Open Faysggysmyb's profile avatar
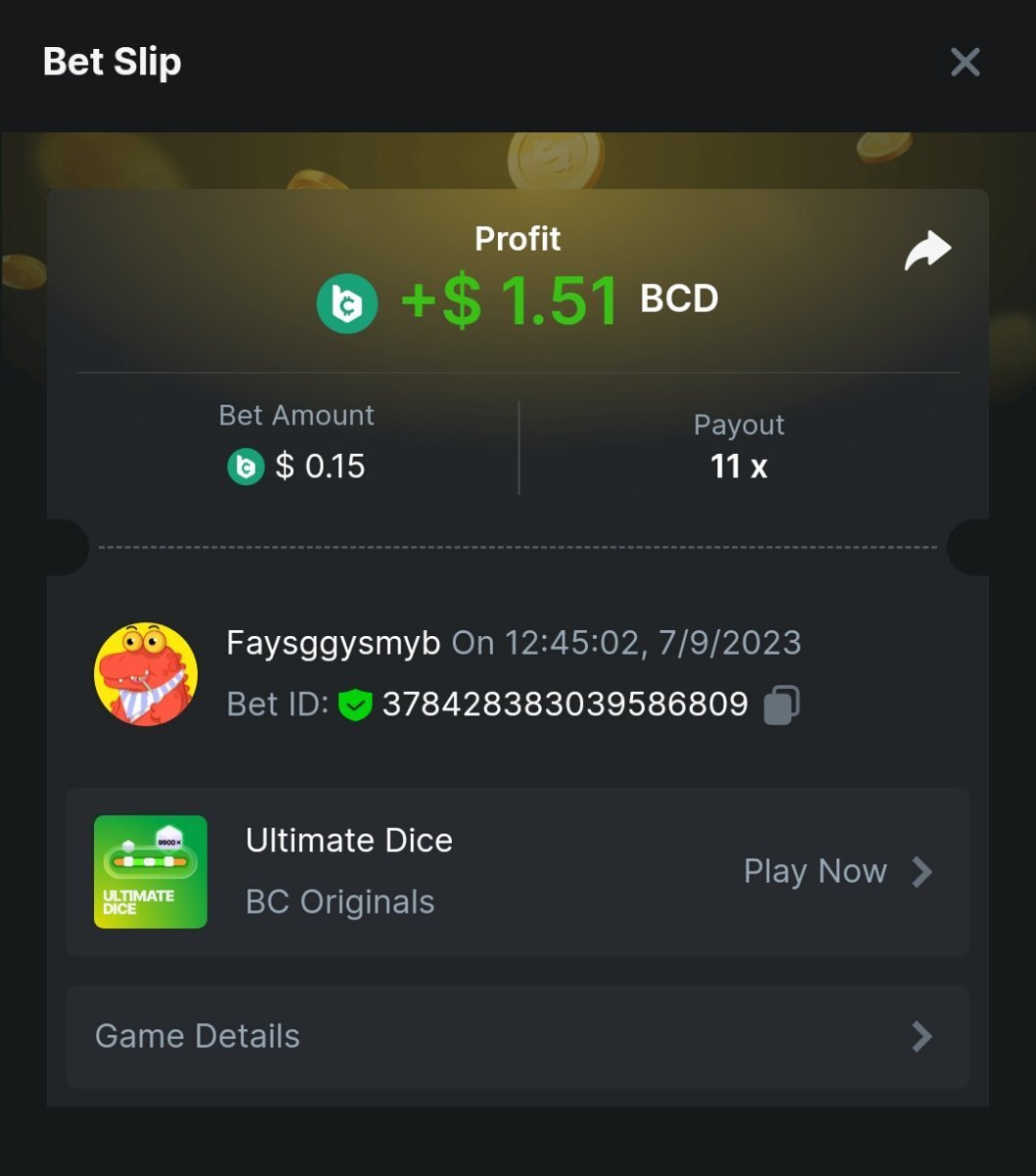1036x1176 pixels. [146, 673]
